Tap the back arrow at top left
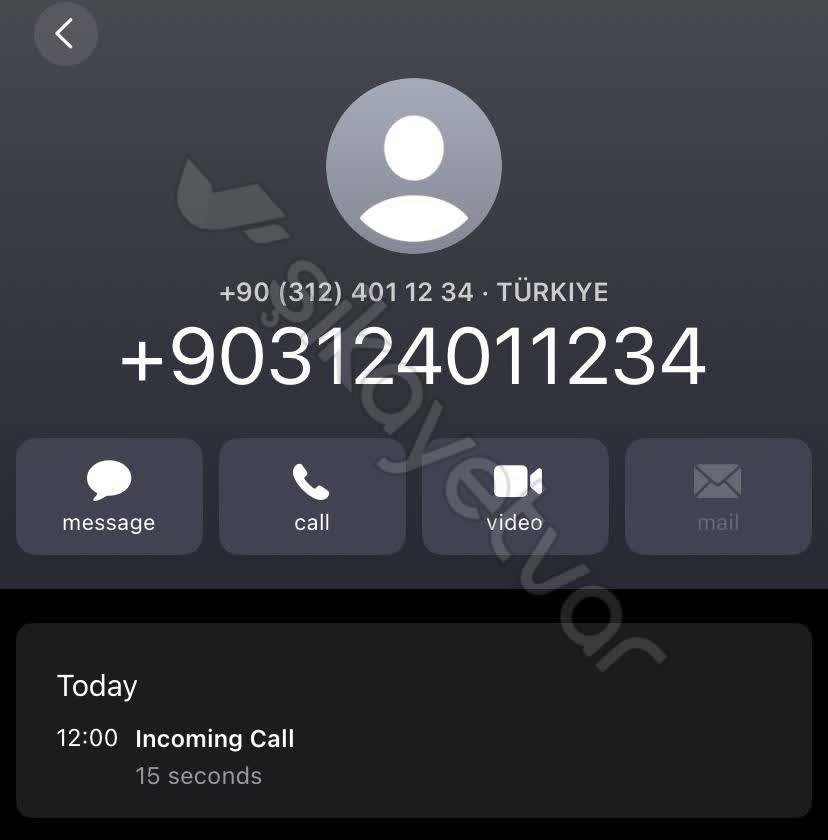The height and width of the screenshot is (840, 828). pyautogui.click(x=66, y=34)
